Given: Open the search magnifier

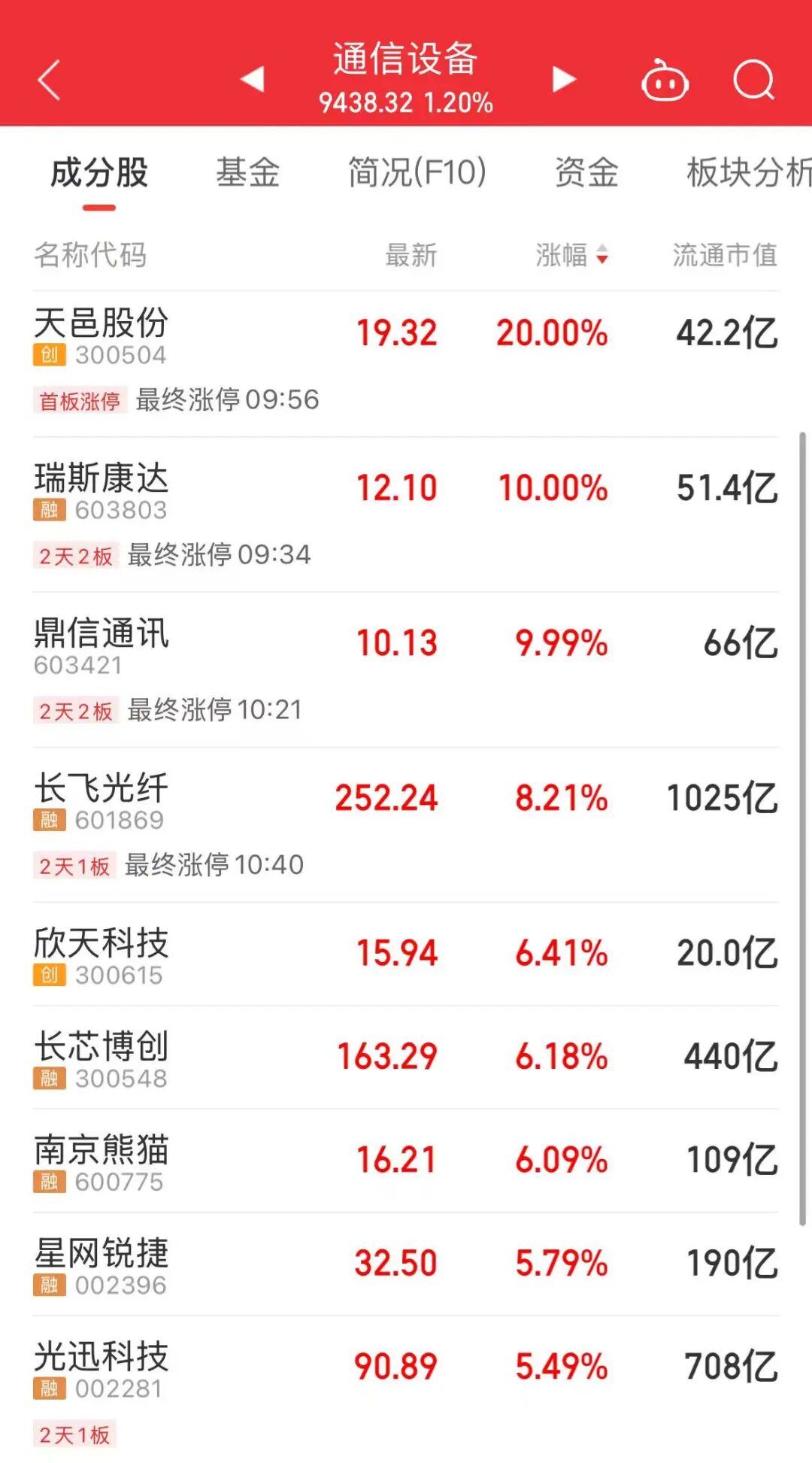Looking at the screenshot, I should (x=753, y=80).
